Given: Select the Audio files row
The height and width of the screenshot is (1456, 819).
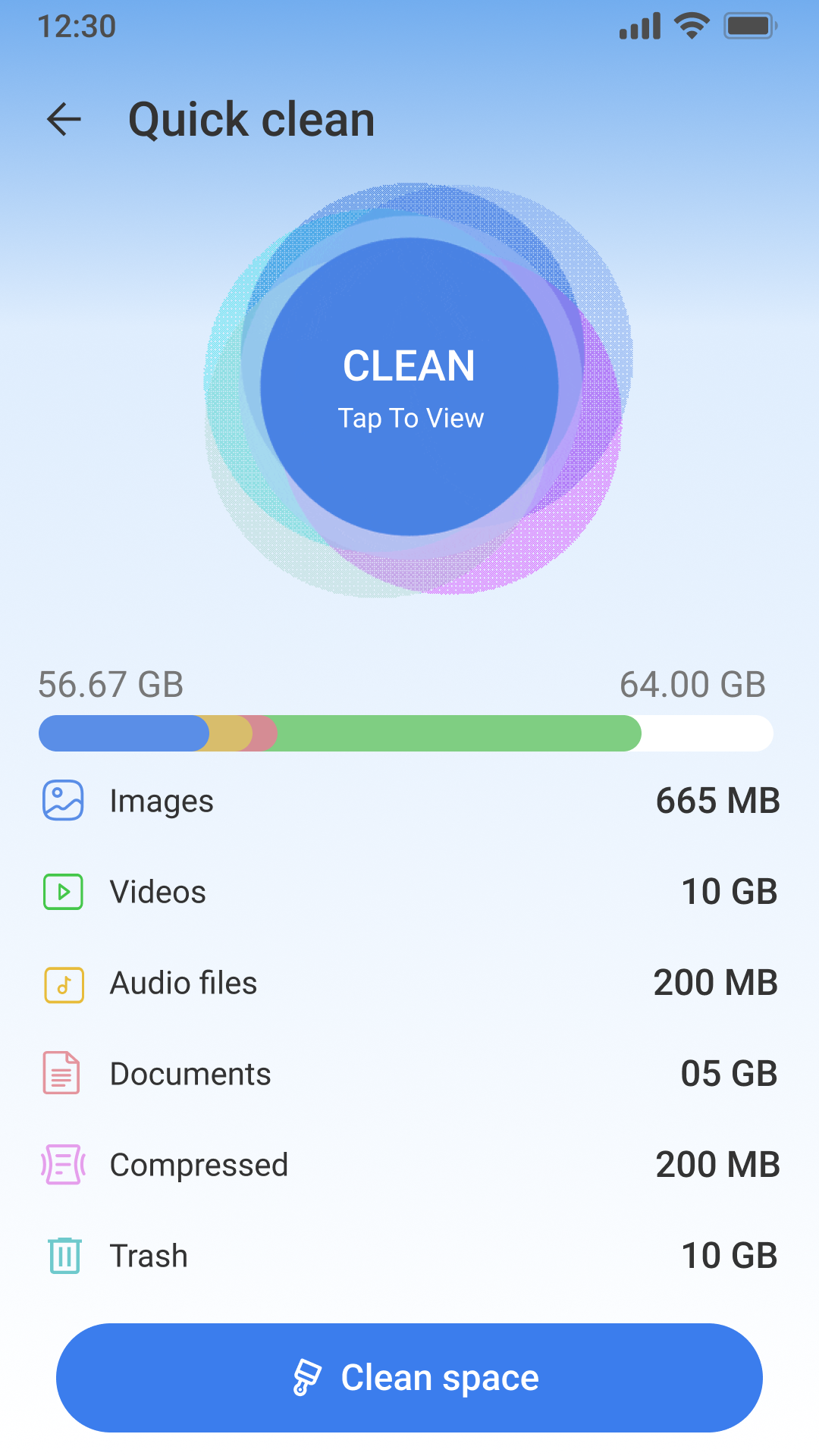Looking at the screenshot, I should [x=409, y=983].
